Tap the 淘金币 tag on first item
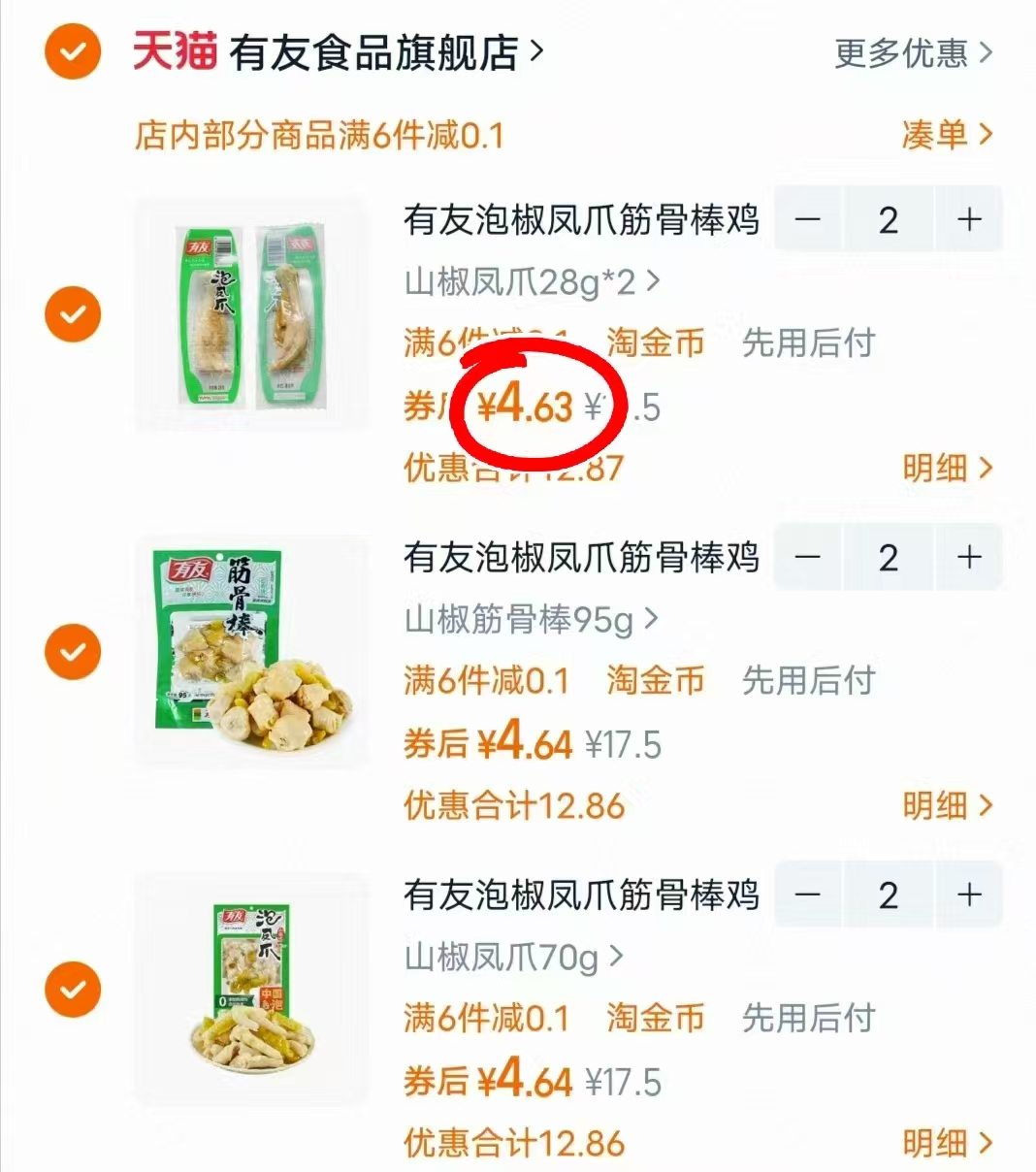Viewport: 1036px width, 1172px height. 656,343
